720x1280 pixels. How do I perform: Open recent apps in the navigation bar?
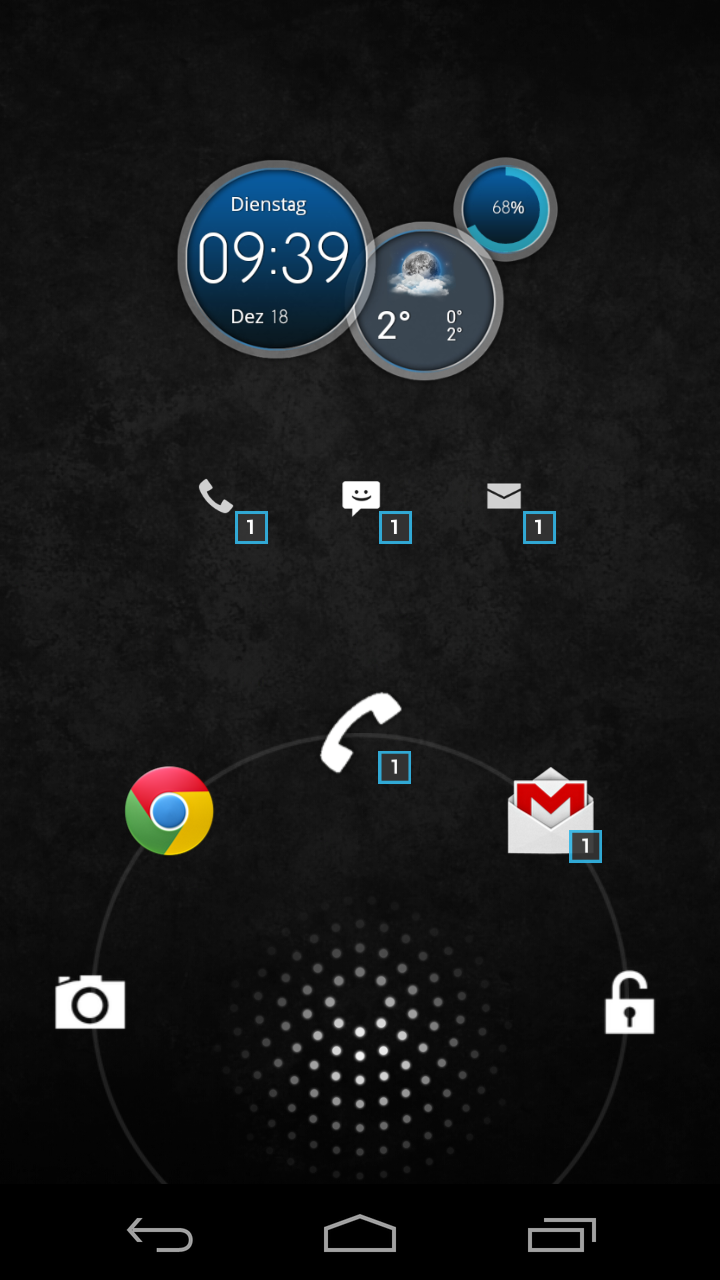point(562,1235)
